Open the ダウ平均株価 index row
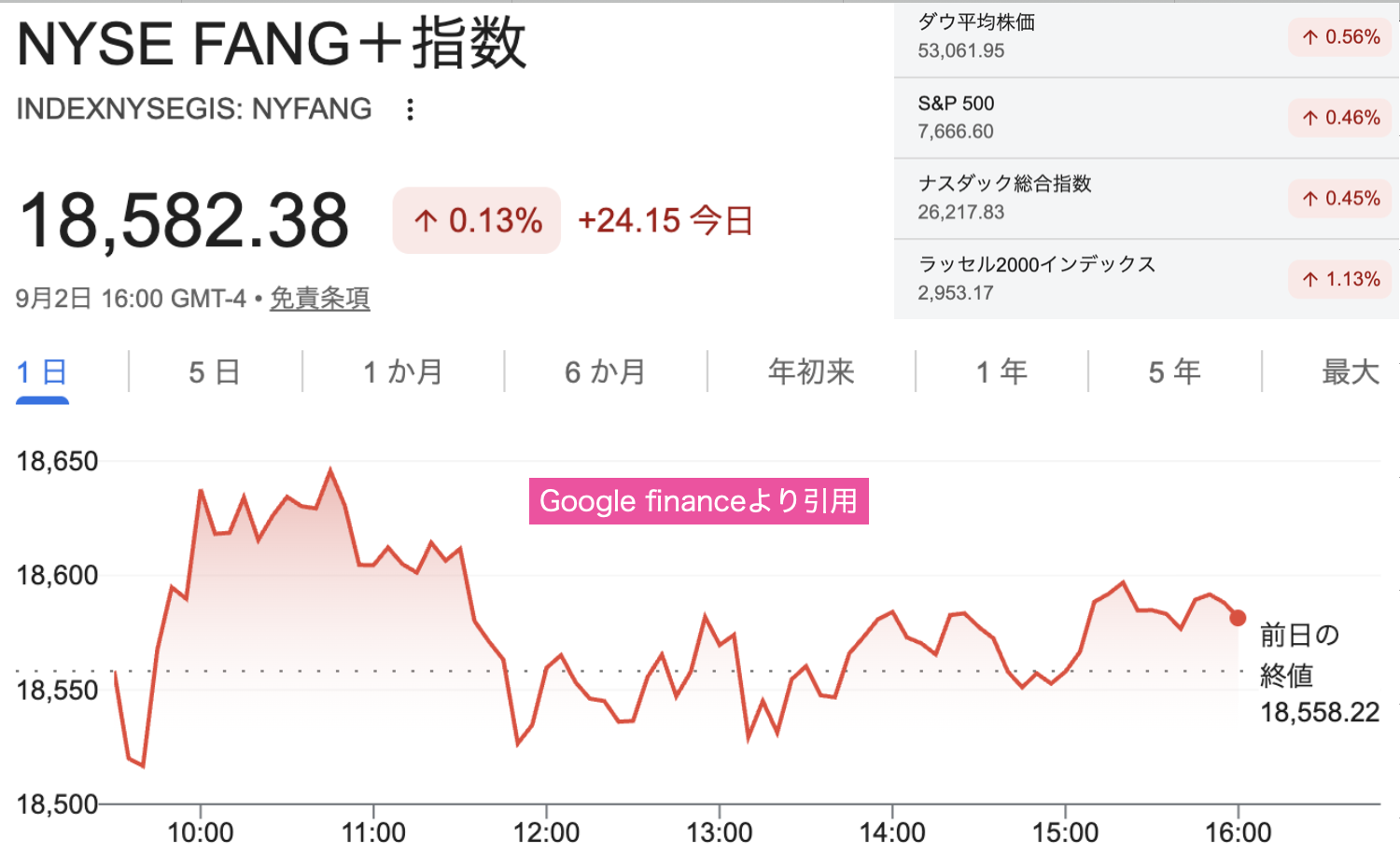This screenshot has height=853, width=1400. click(x=1146, y=37)
